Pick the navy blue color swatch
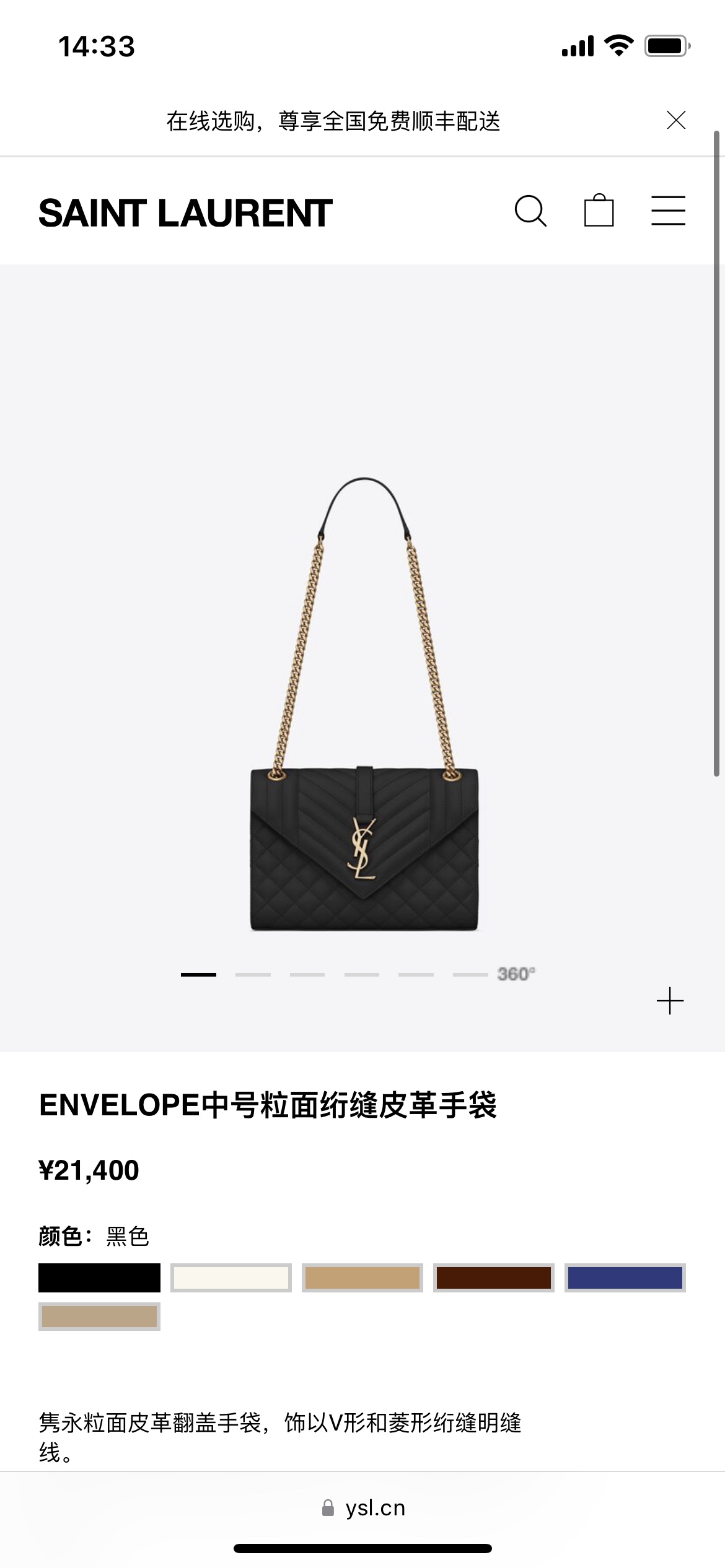The height and width of the screenshot is (1568, 725). 625,1278
